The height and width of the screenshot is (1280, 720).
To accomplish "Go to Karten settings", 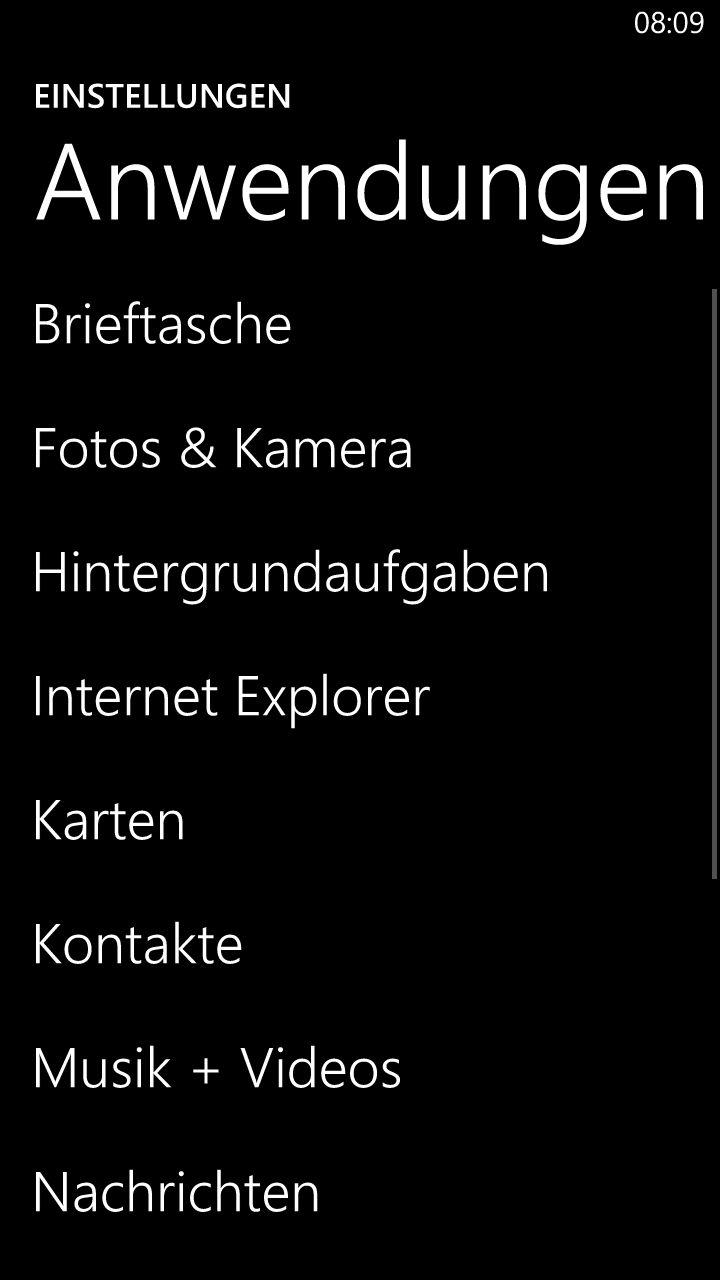I will point(109,821).
